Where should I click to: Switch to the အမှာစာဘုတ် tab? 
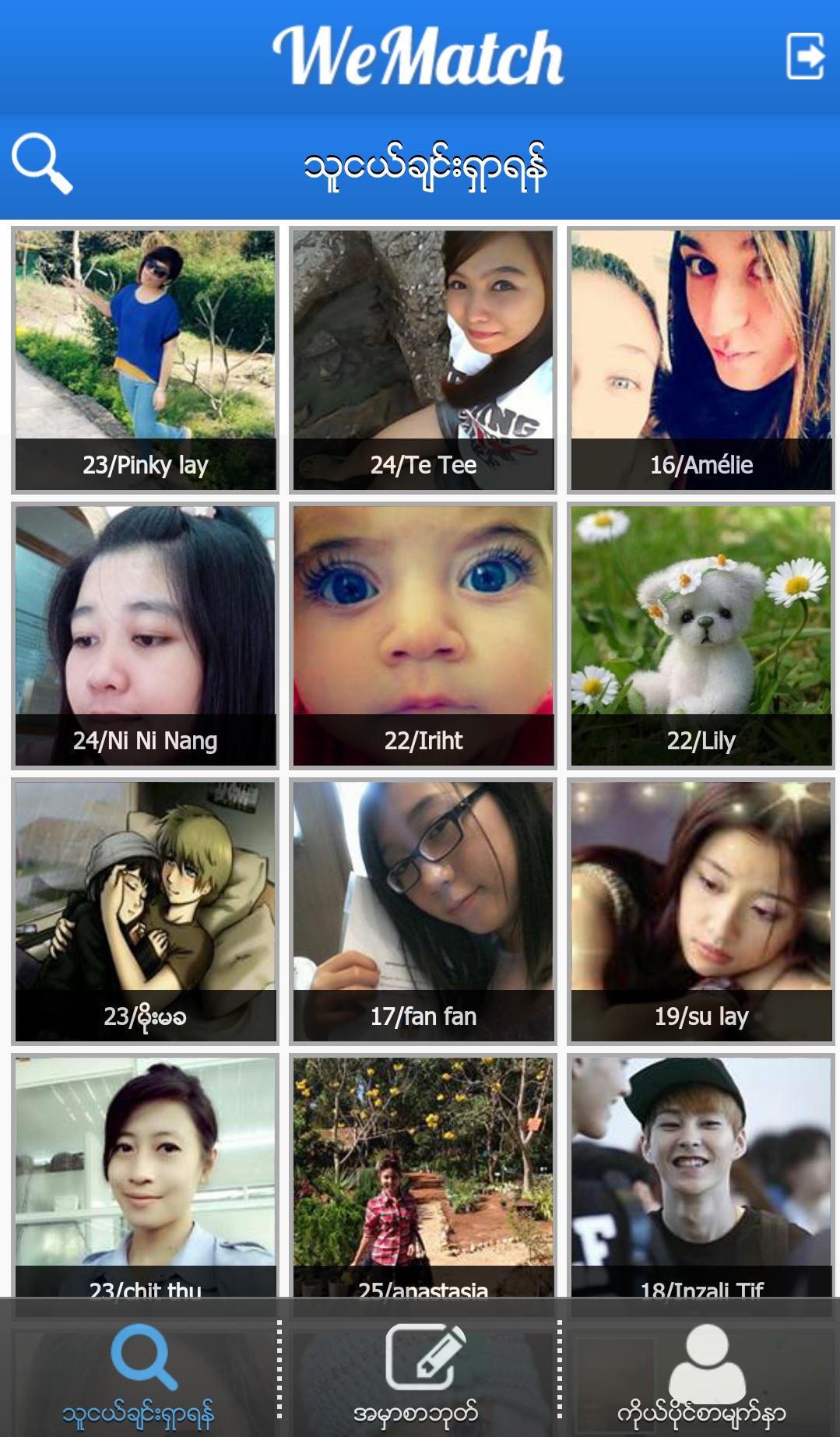[x=420, y=1375]
